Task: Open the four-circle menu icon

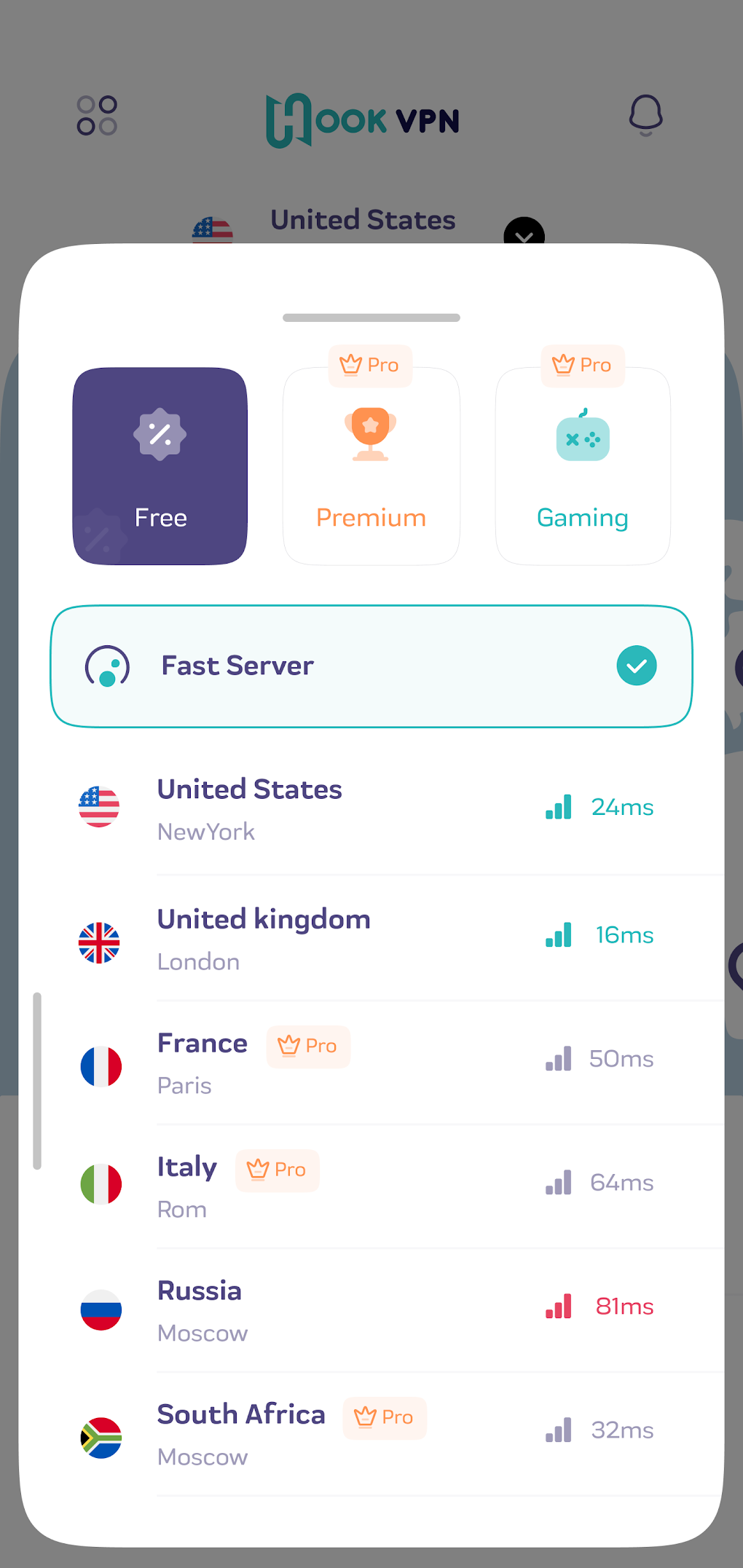Action: click(97, 115)
